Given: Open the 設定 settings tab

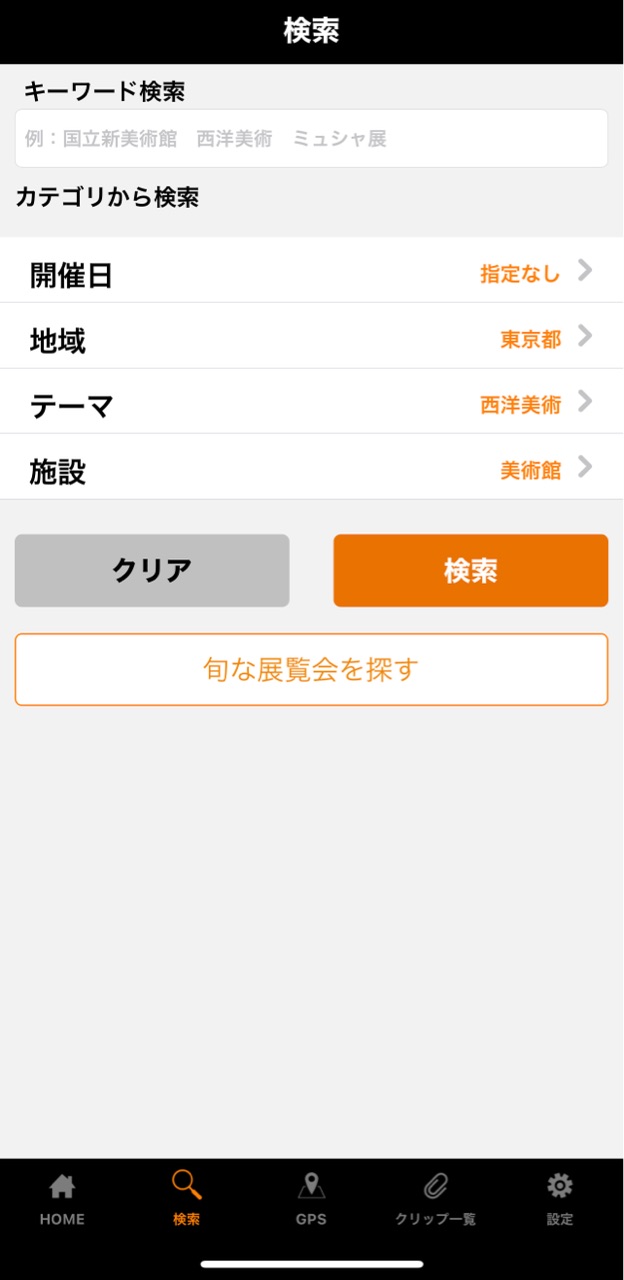Looking at the screenshot, I should pos(560,1198).
